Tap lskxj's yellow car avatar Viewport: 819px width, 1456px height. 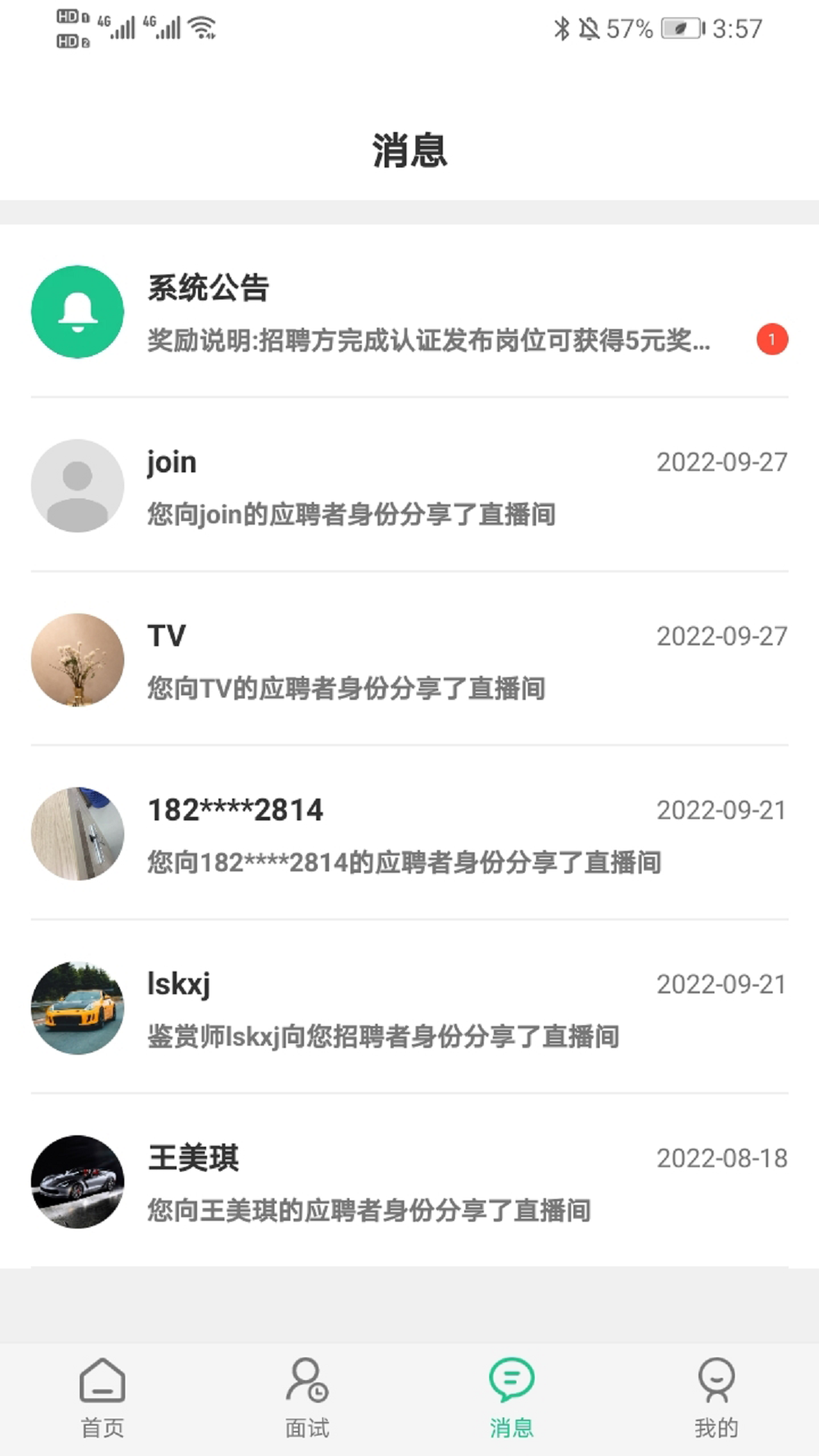click(77, 1009)
